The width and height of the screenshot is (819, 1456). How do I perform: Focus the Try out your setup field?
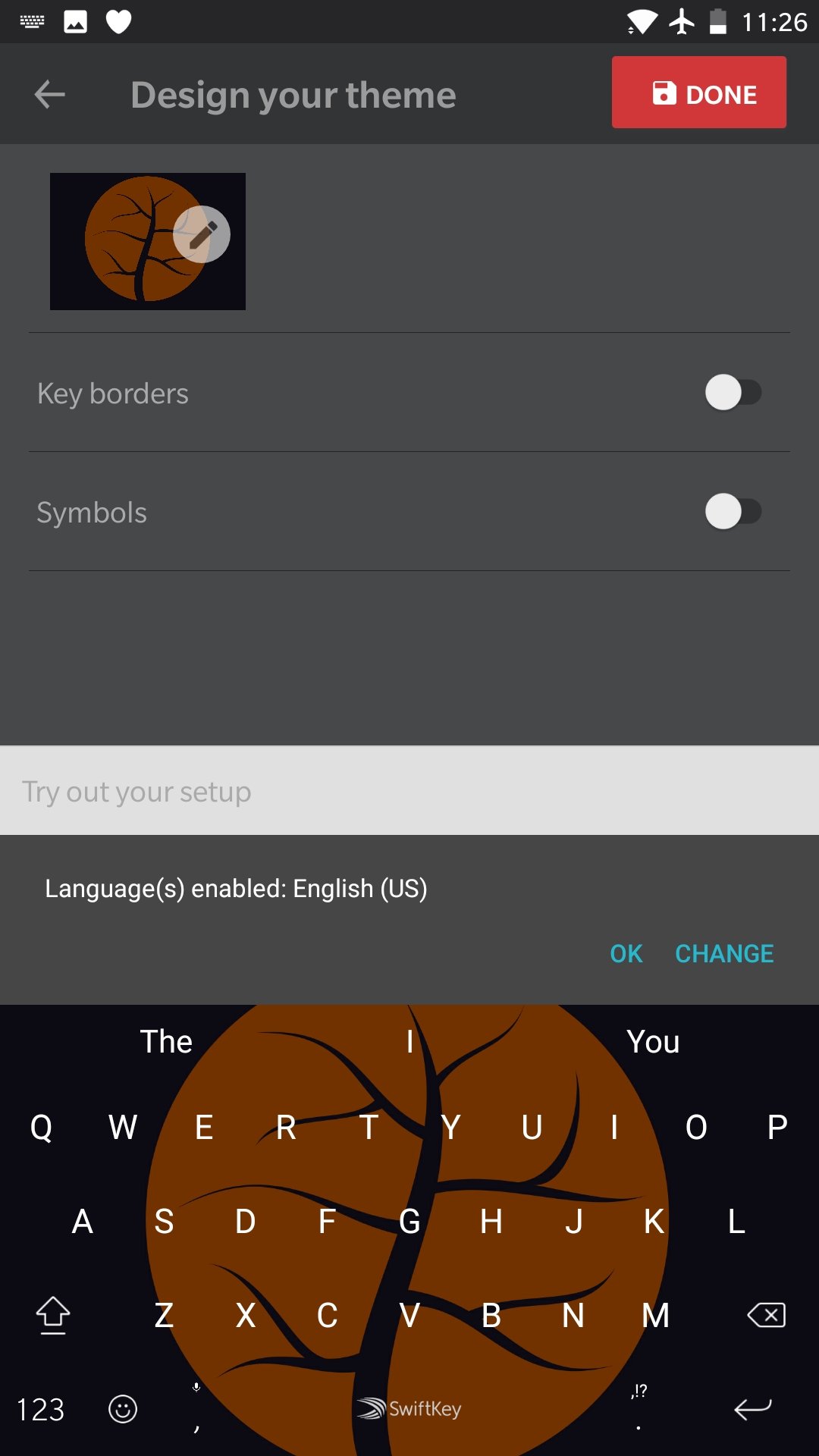[x=409, y=791]
